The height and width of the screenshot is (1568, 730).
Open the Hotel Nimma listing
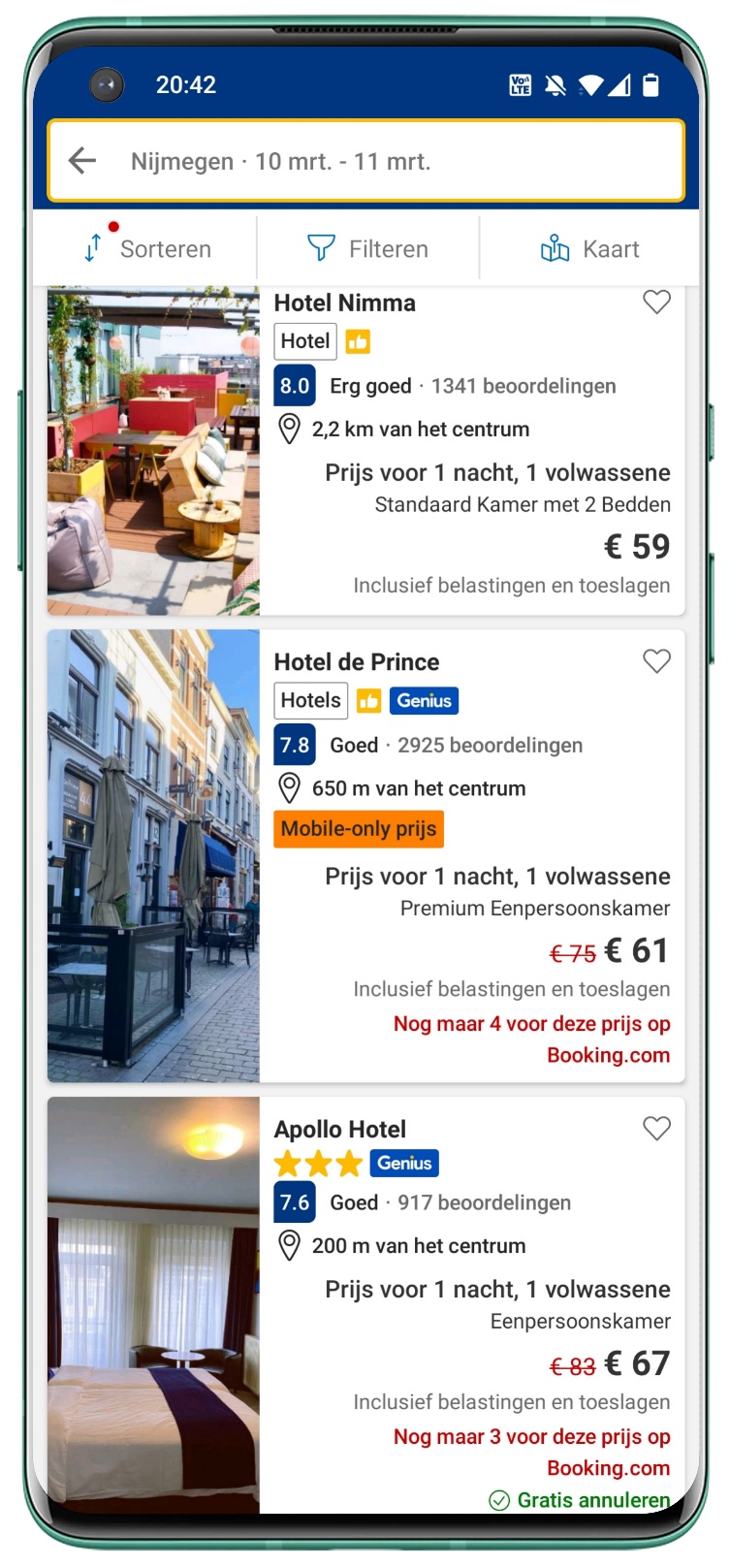344,304
